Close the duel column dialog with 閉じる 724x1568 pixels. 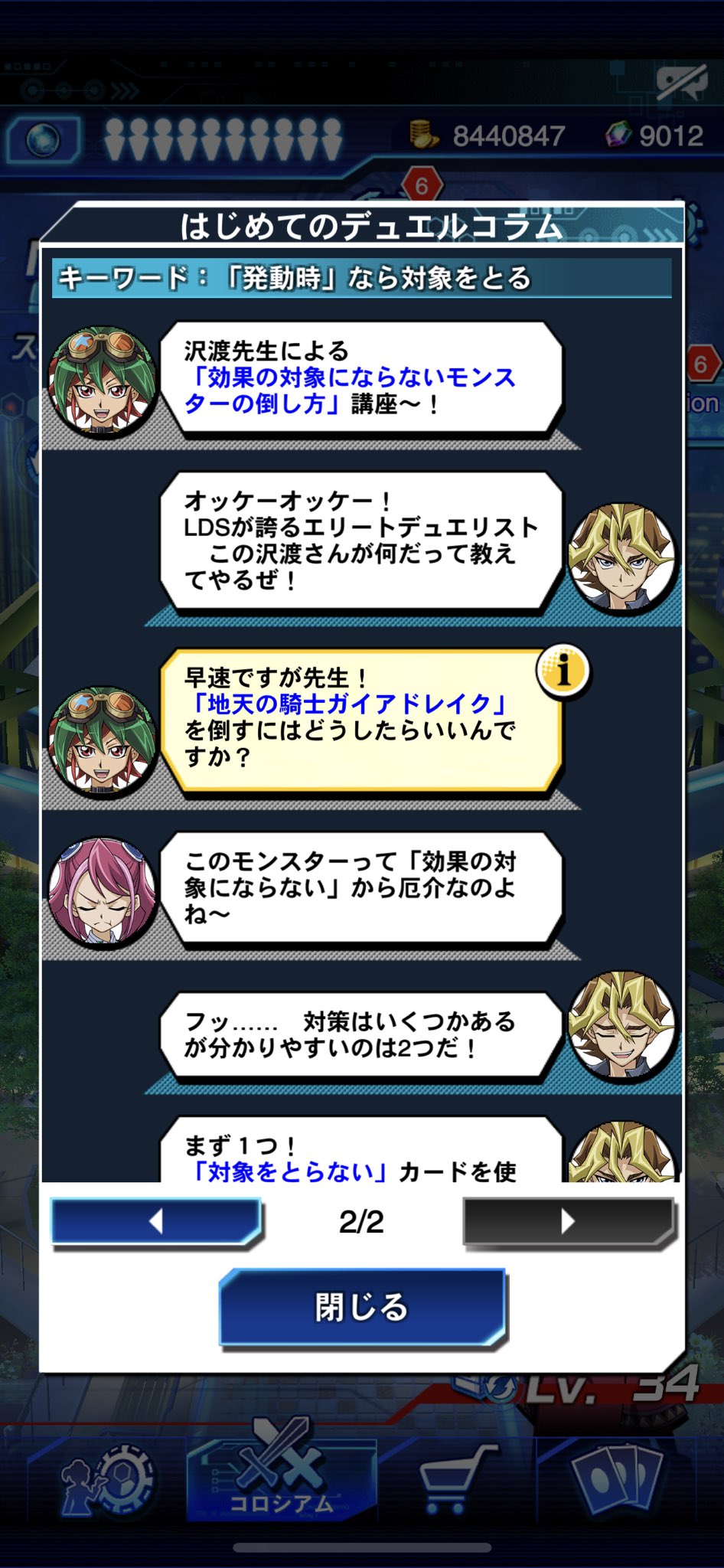(x=362, y=1307)
